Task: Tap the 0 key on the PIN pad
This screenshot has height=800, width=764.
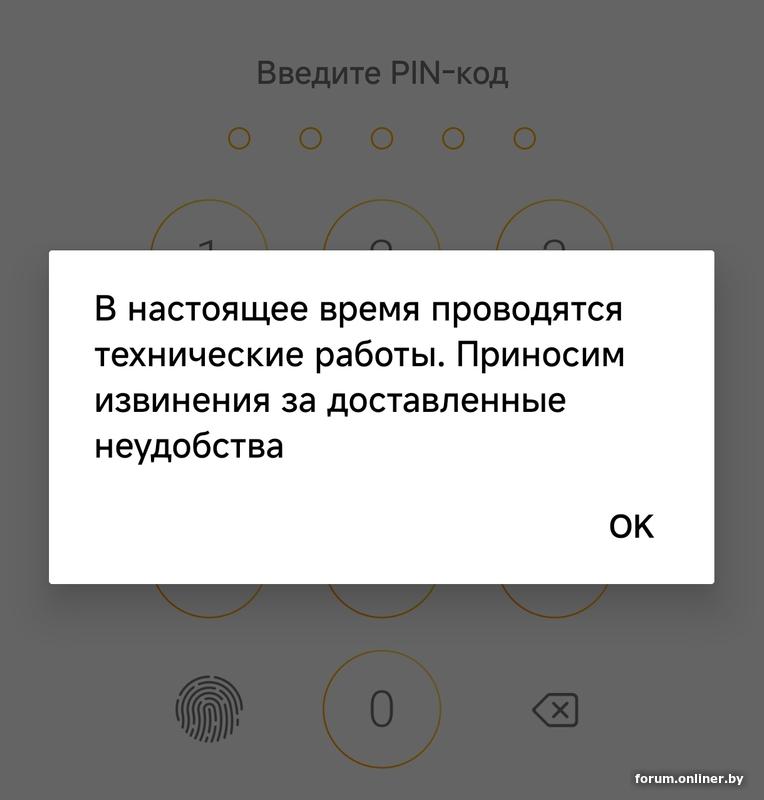Action: click(381, 709)
